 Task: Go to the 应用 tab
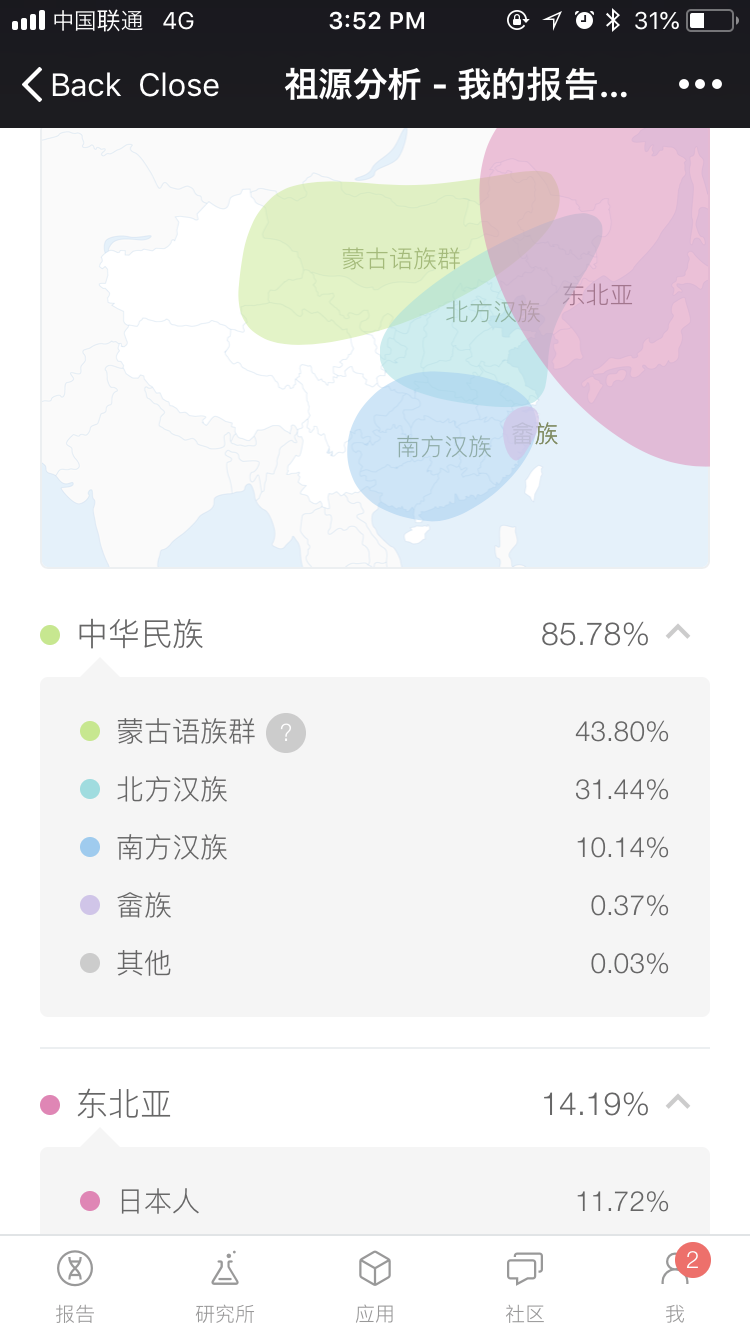tap(375, 1285)
